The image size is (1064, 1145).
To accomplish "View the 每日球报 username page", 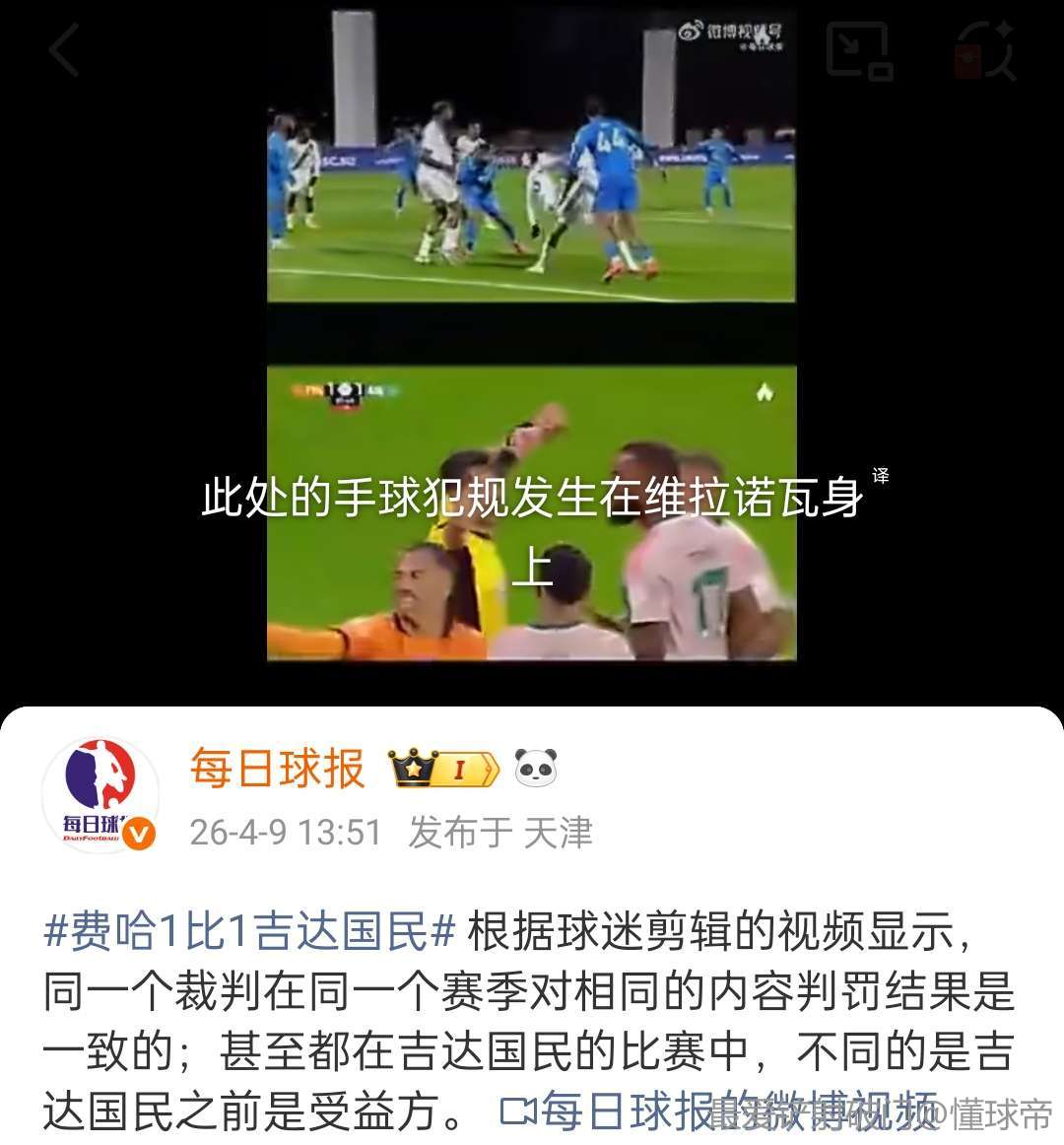I will [278, 769].
